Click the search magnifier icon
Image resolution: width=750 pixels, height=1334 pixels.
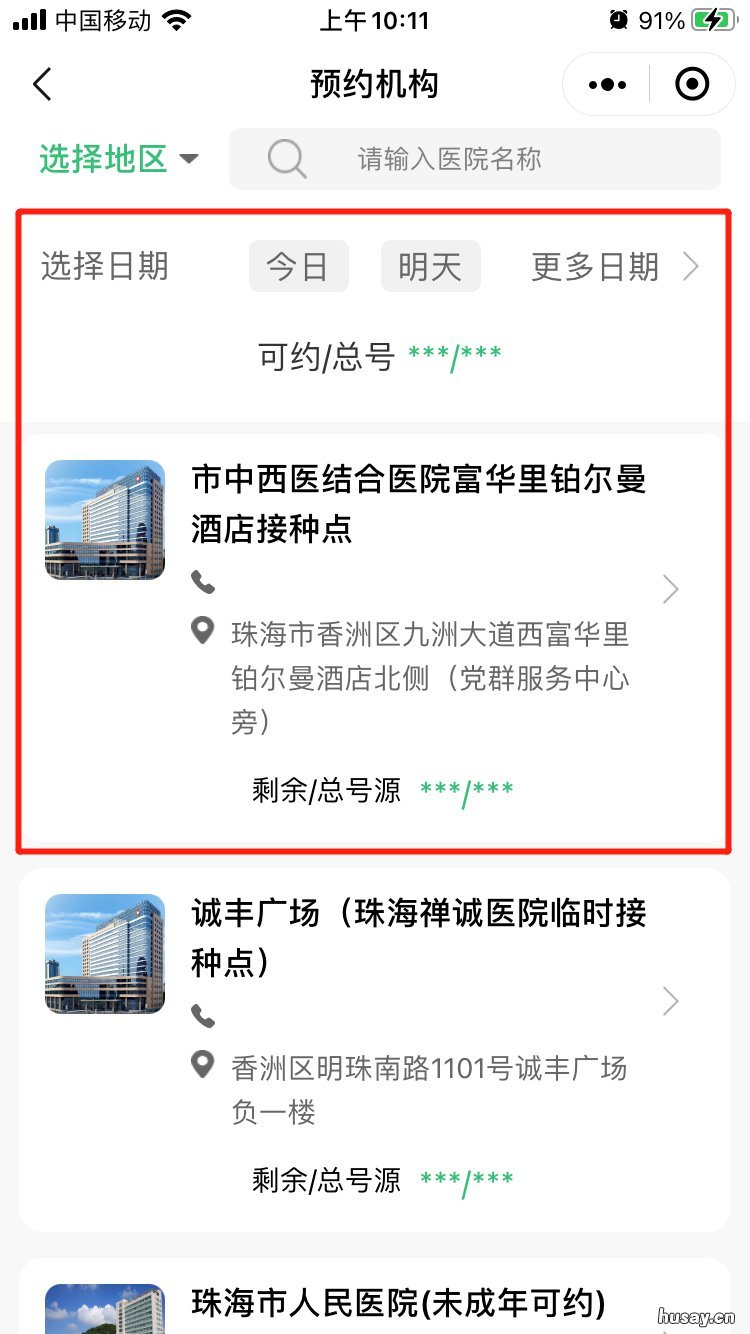click(x=286, y=159)
